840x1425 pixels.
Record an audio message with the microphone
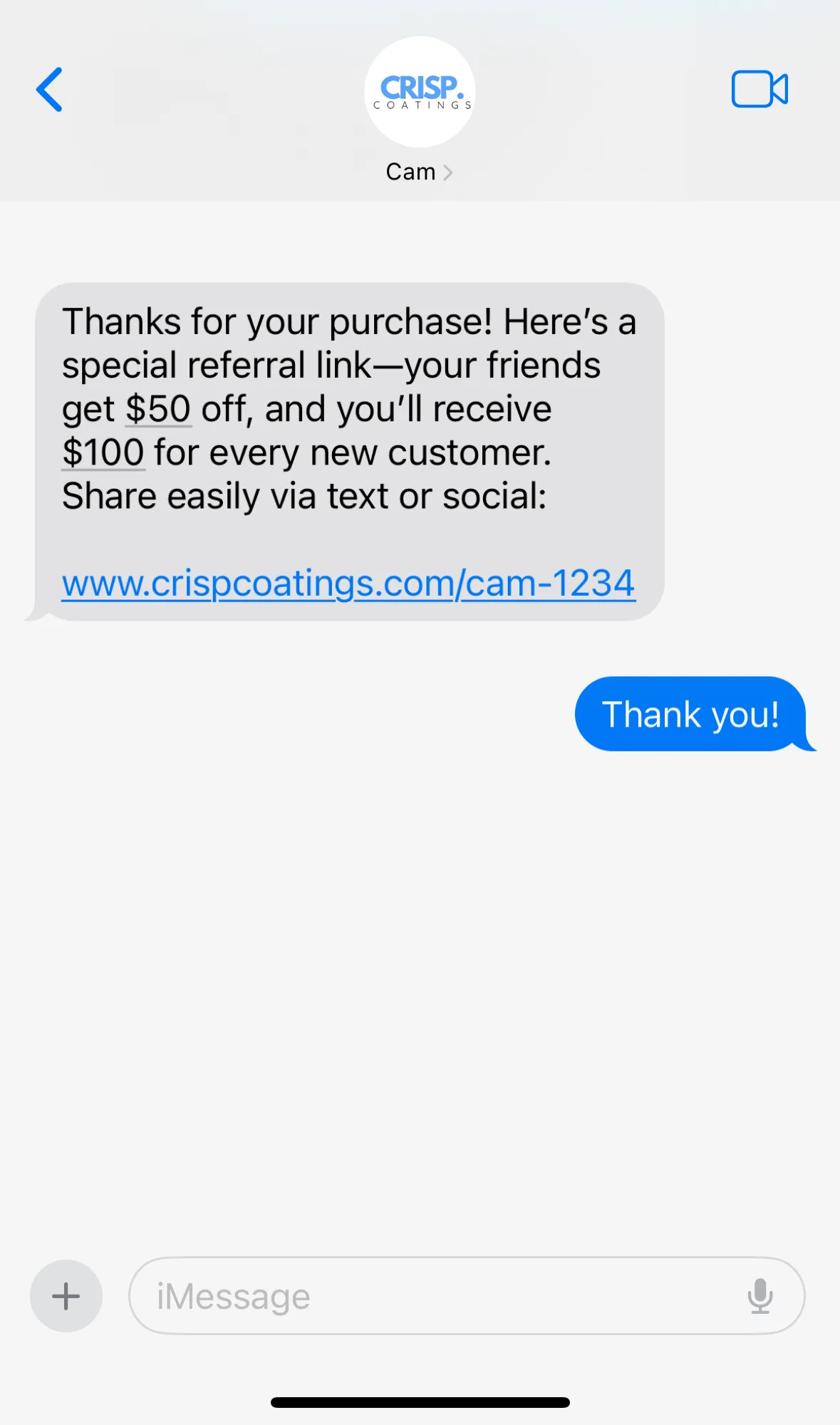(759, 1296)
